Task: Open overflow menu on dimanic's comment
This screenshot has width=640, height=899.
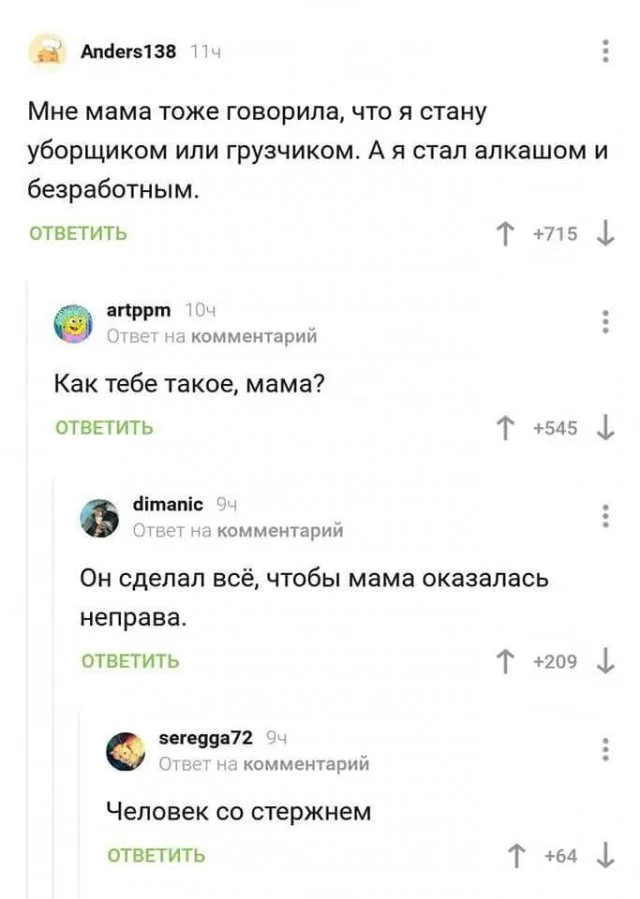Action: 606,516
